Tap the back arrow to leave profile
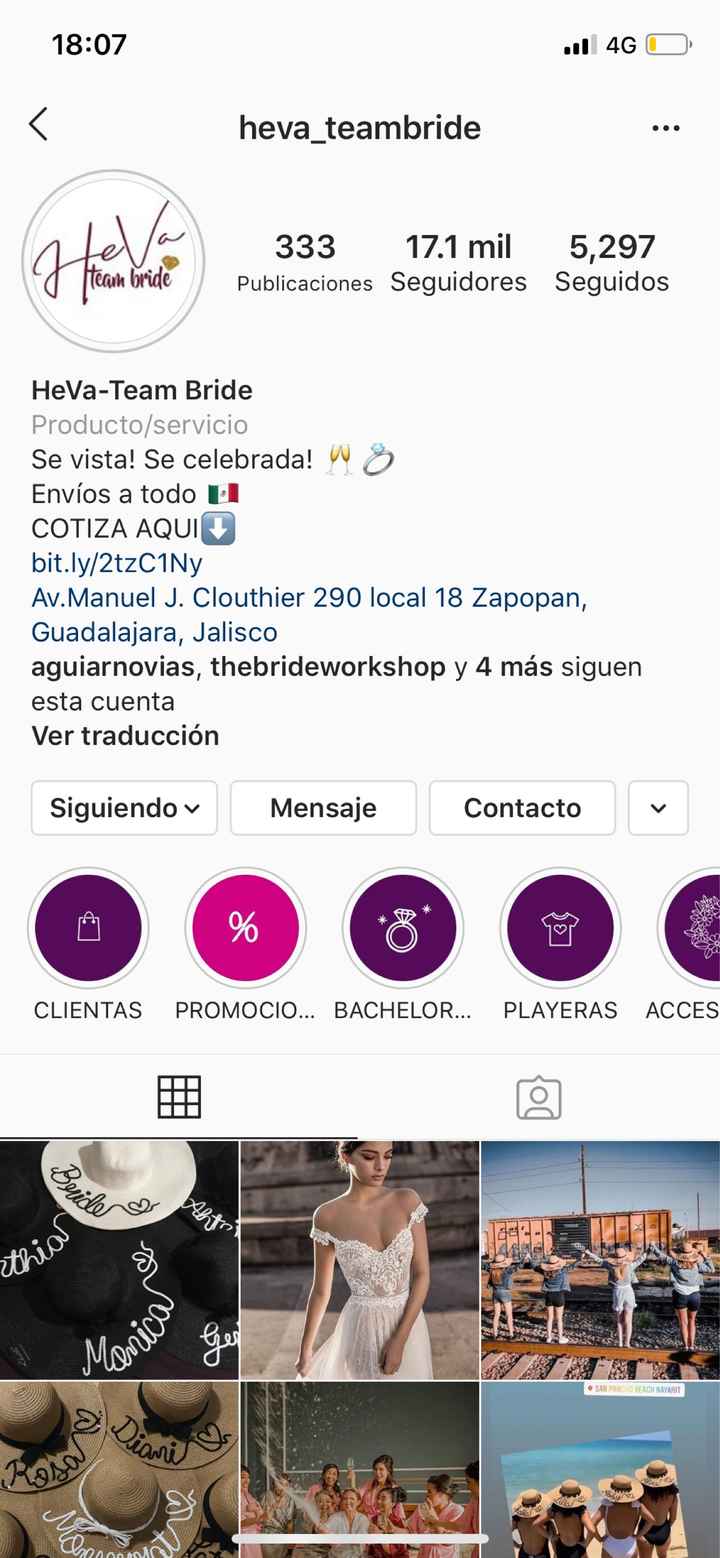720x1558 pixels. (38, 126)
